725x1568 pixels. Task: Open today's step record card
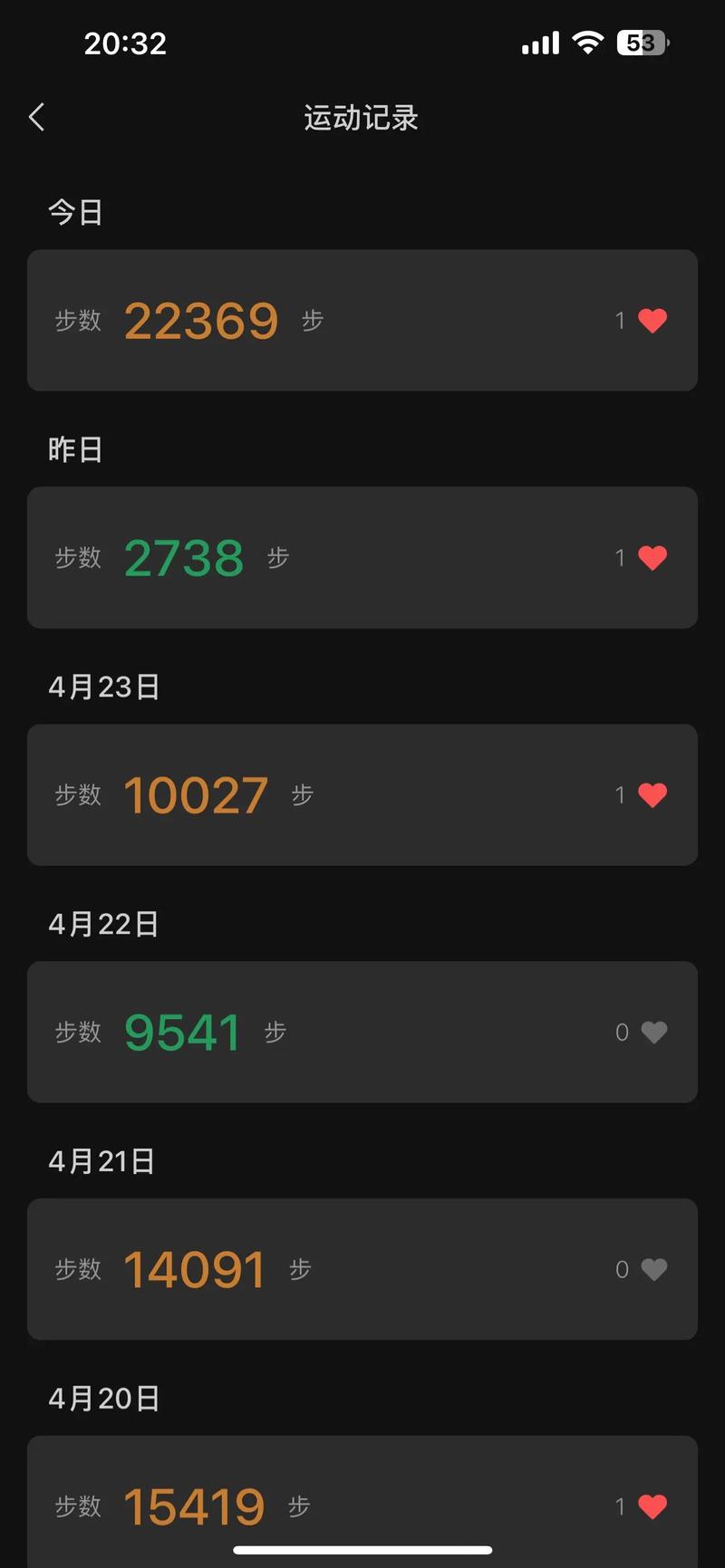tap(362, 320)
